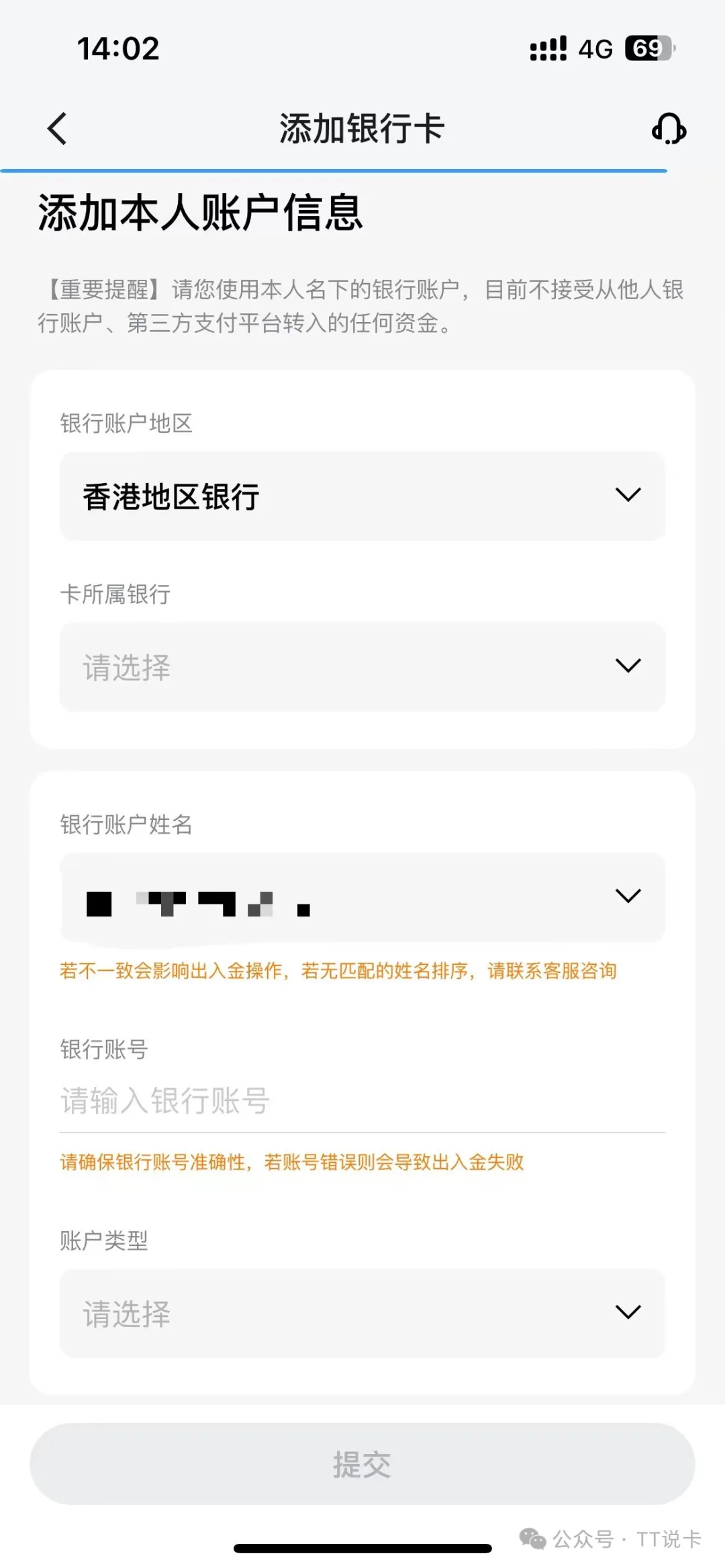Choose an option for 账户类型

click(362, 1313)
